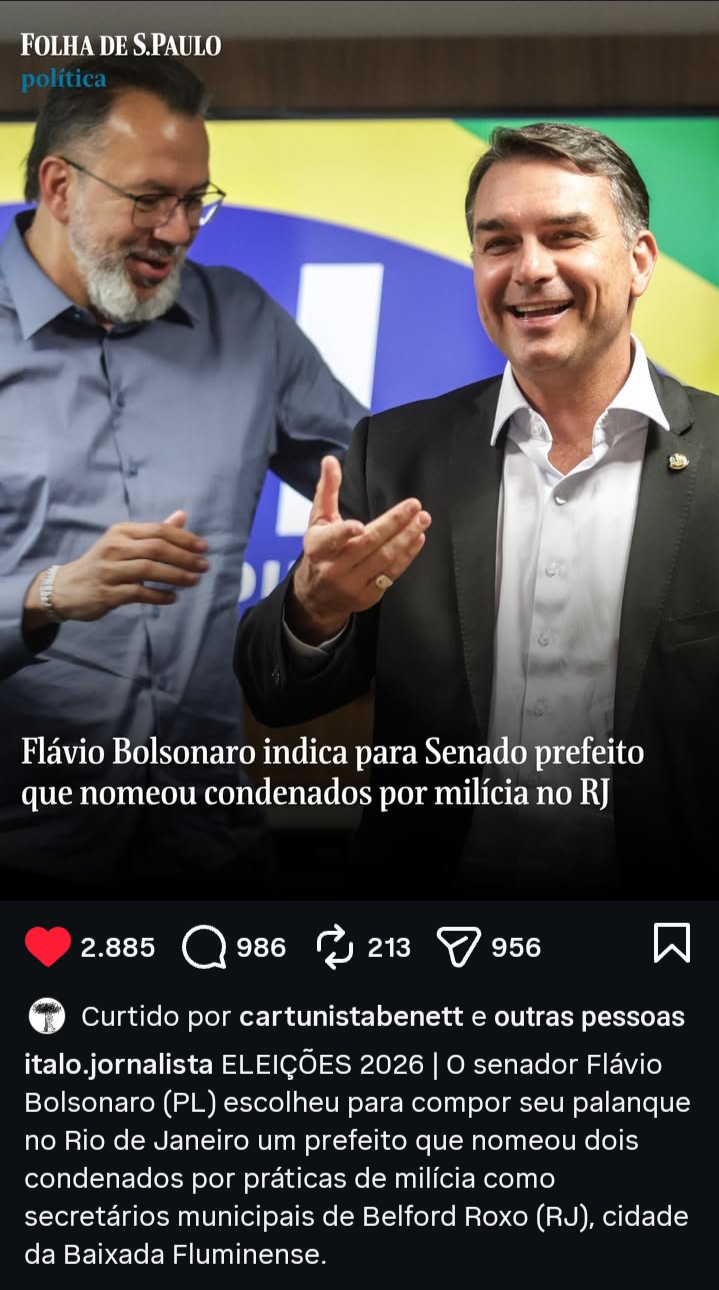Unlike the post by tapping the heart
The height and width of the screenshot is (1290, 719).
48,946
